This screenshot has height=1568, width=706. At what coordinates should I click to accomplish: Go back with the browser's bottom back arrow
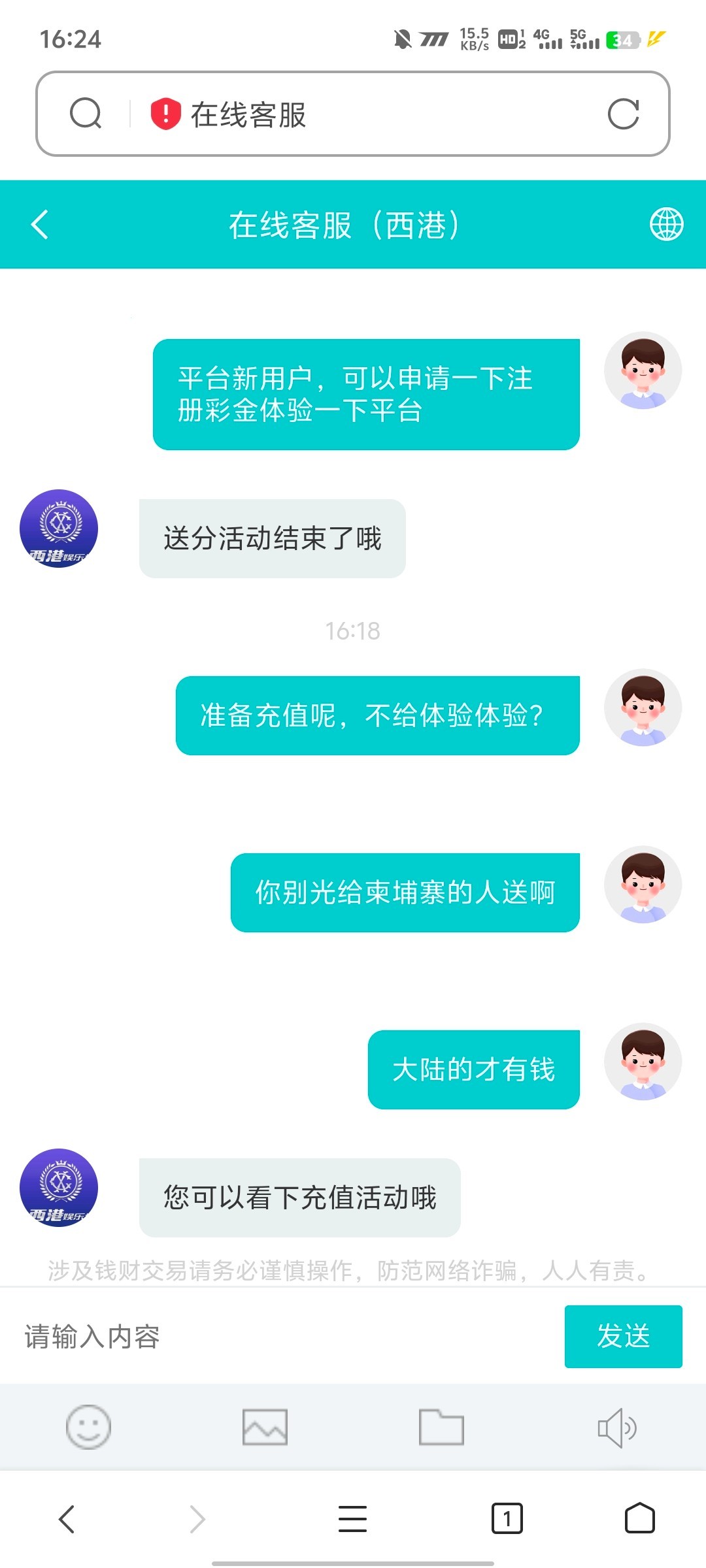pos(67,1519)
